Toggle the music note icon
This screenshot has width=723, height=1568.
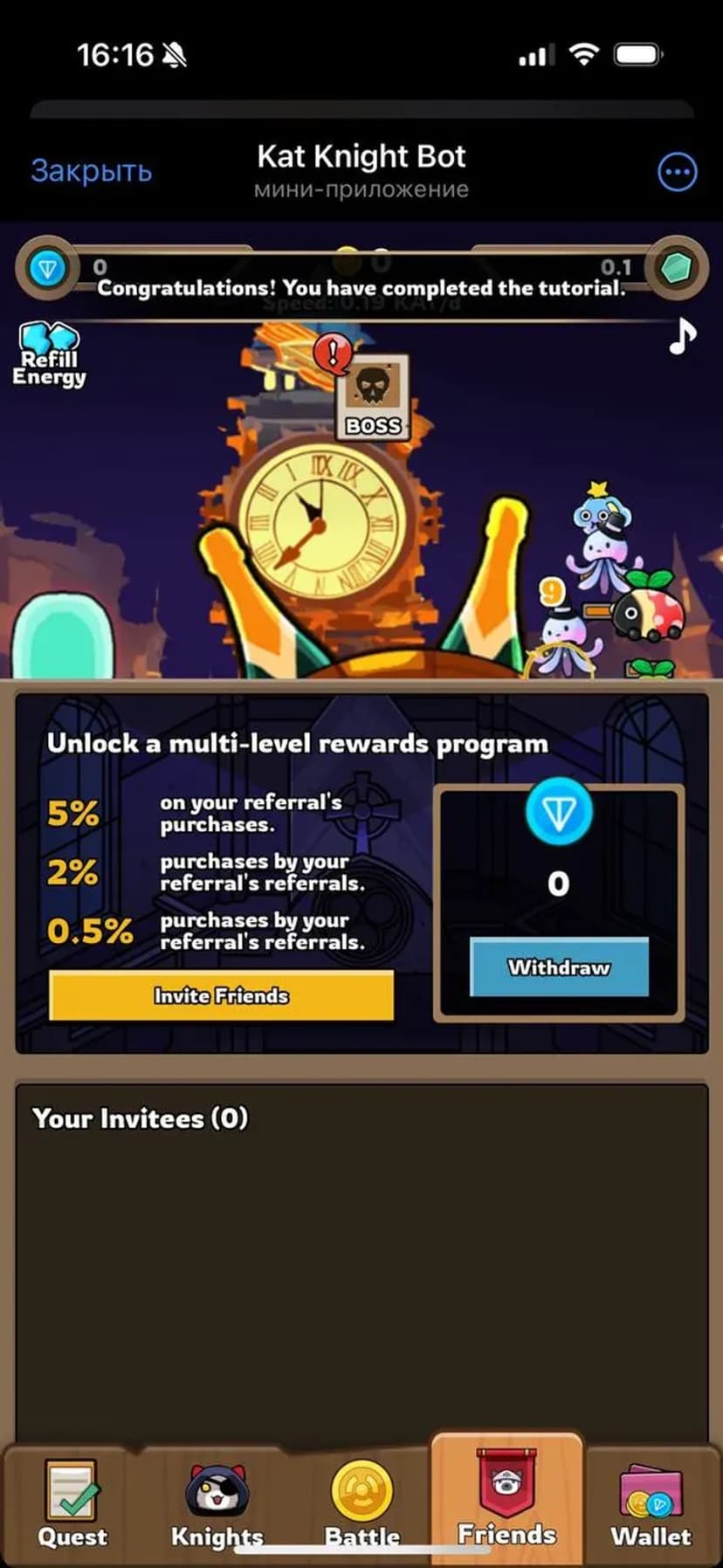coord(682,336)
